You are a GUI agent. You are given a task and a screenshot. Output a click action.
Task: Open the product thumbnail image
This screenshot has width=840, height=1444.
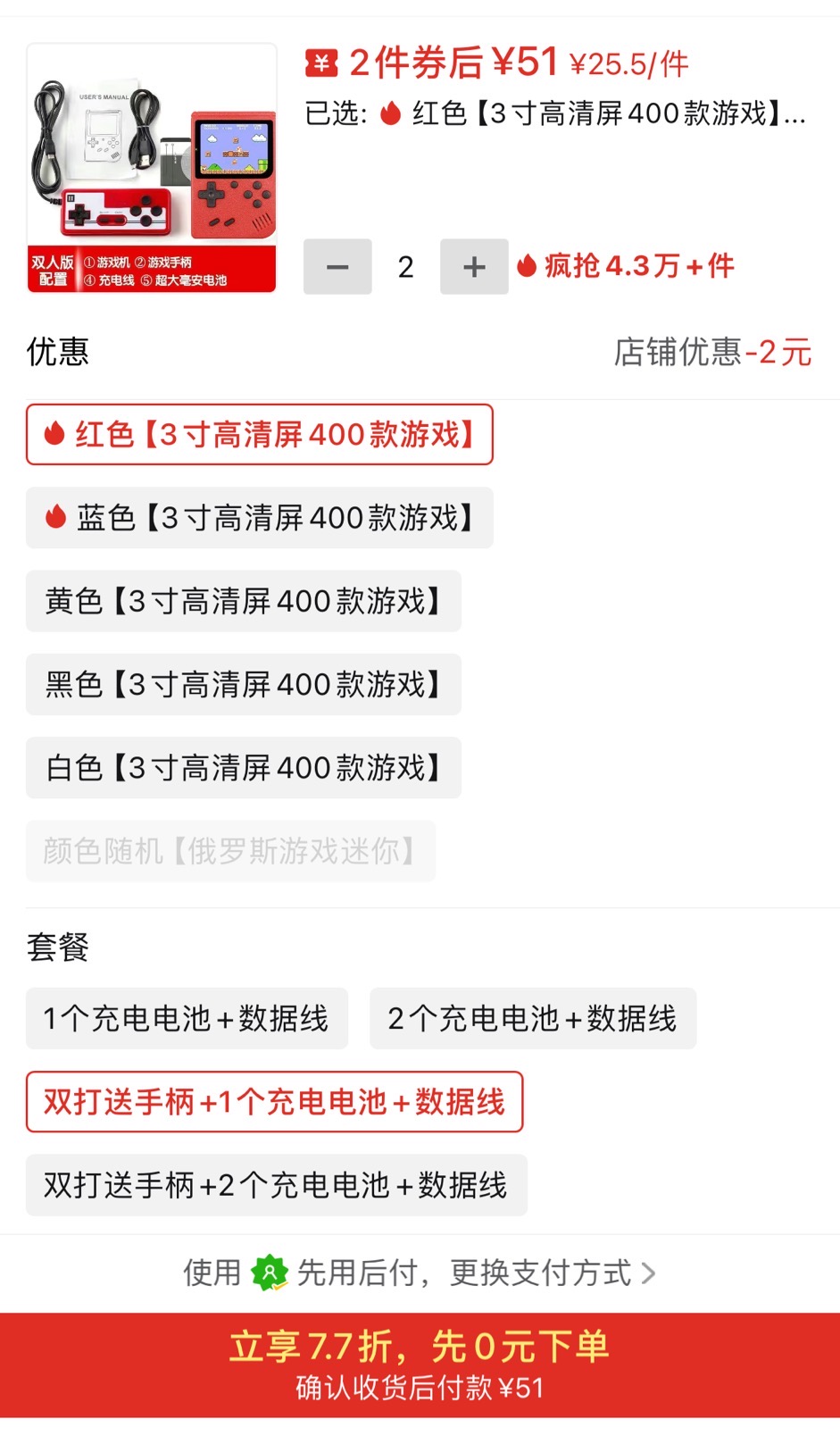[x=152, y=168]
